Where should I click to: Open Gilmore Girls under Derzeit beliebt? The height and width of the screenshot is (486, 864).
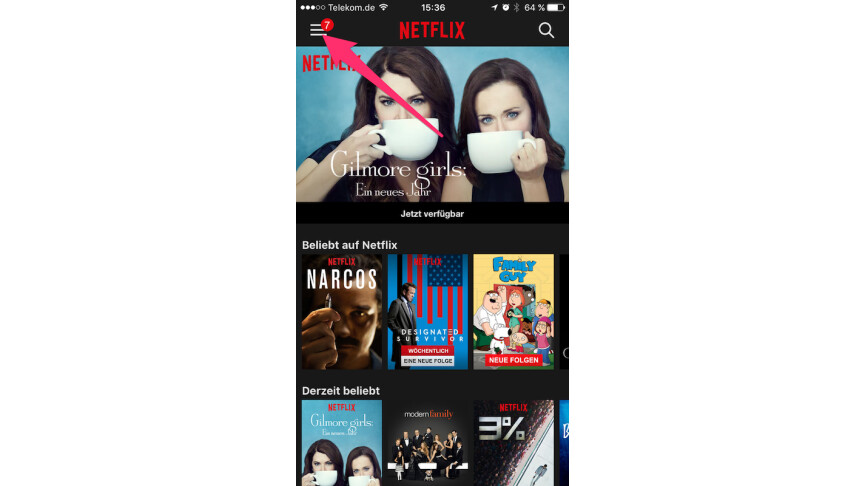tap(341, 442)
